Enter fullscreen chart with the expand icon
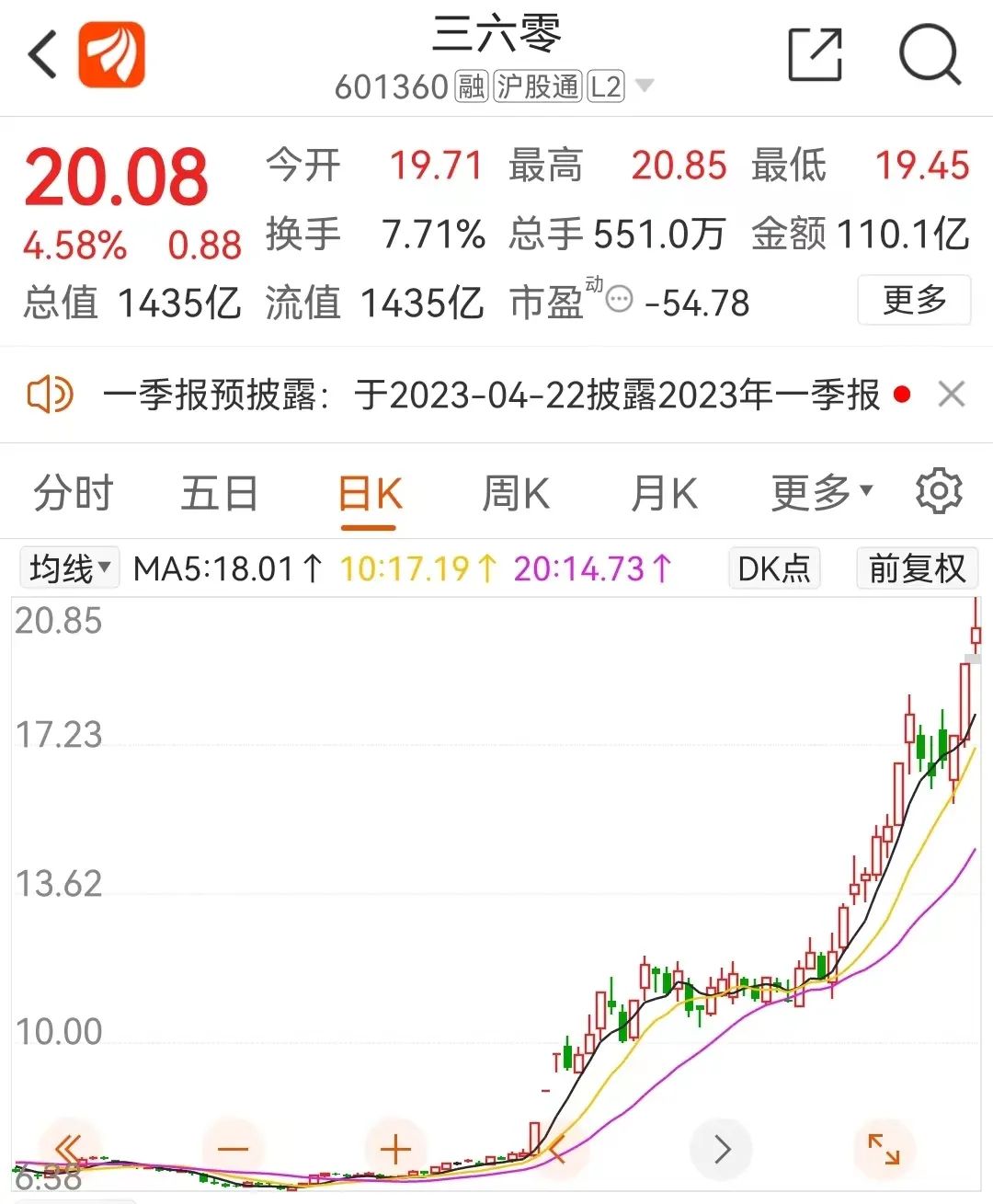This screenshot has width=993, height=1204. [885, 1148]
